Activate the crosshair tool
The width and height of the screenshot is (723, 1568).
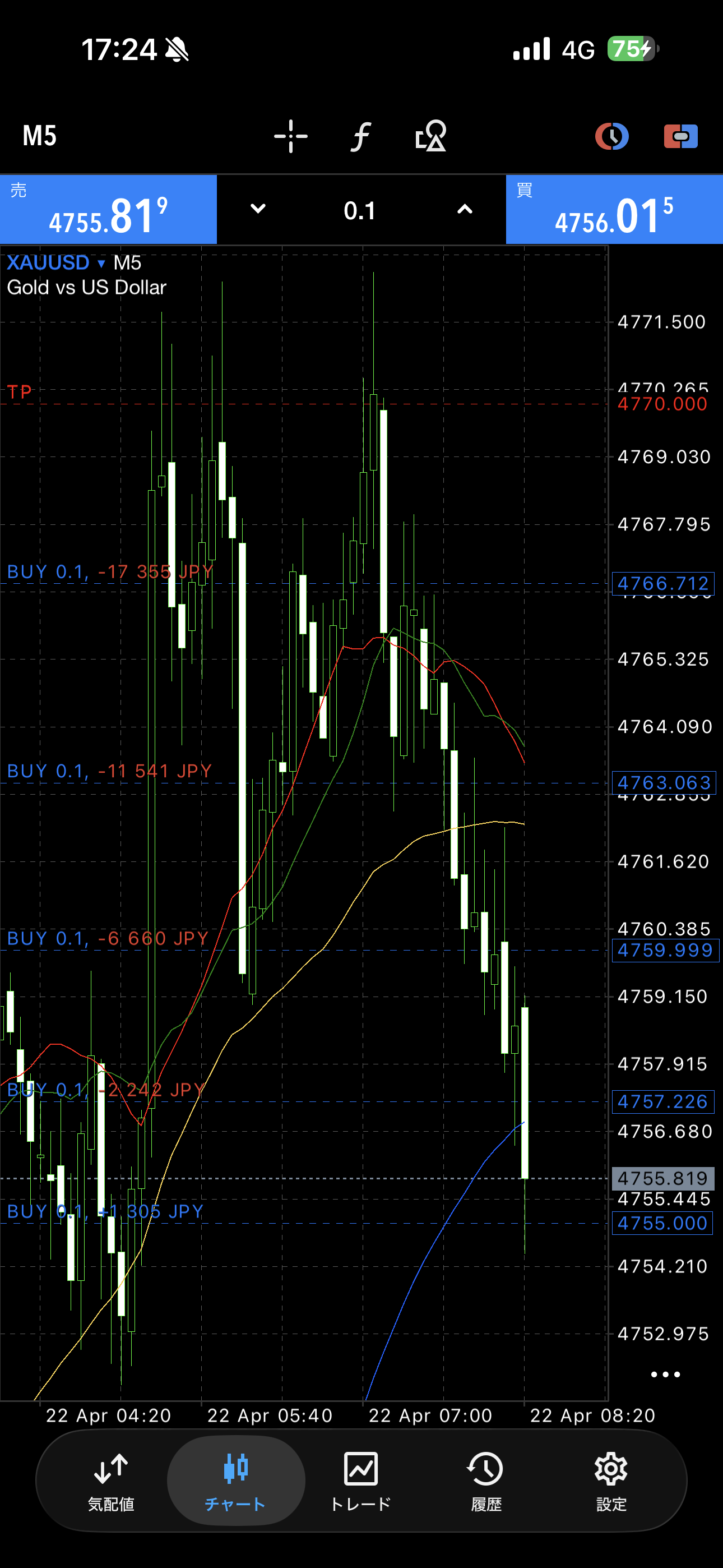tap(291, 136)
